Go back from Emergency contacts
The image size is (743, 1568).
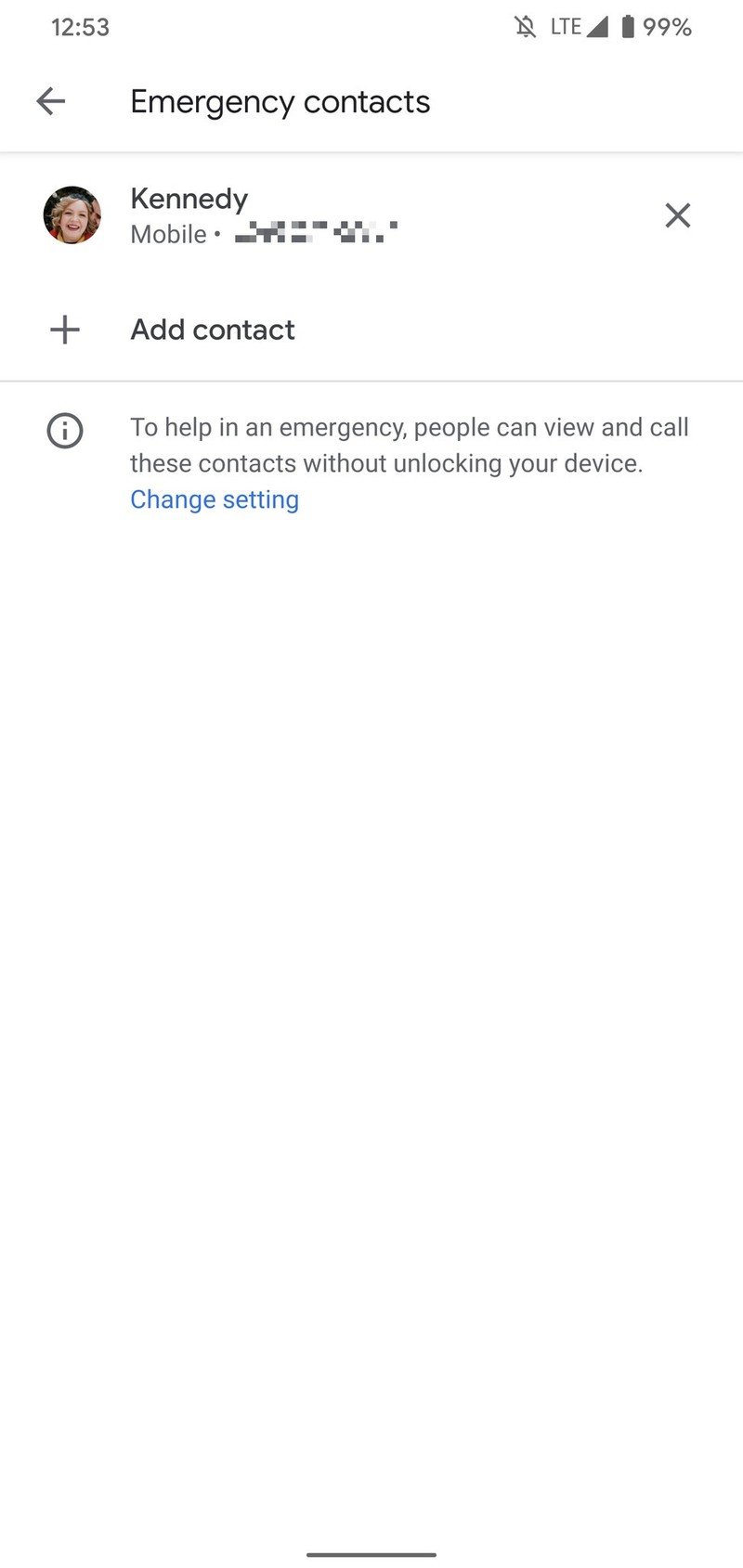point(51,101)
